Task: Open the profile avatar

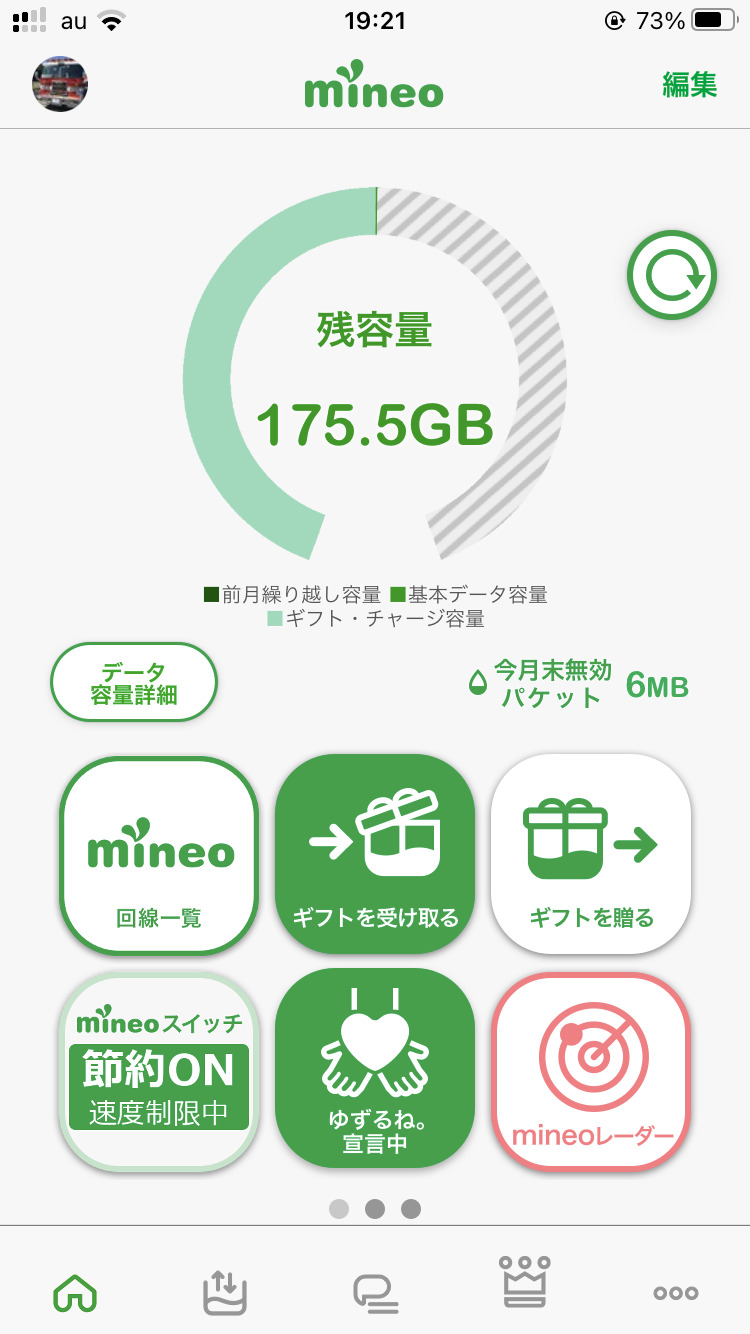Action: coord(60,84)
